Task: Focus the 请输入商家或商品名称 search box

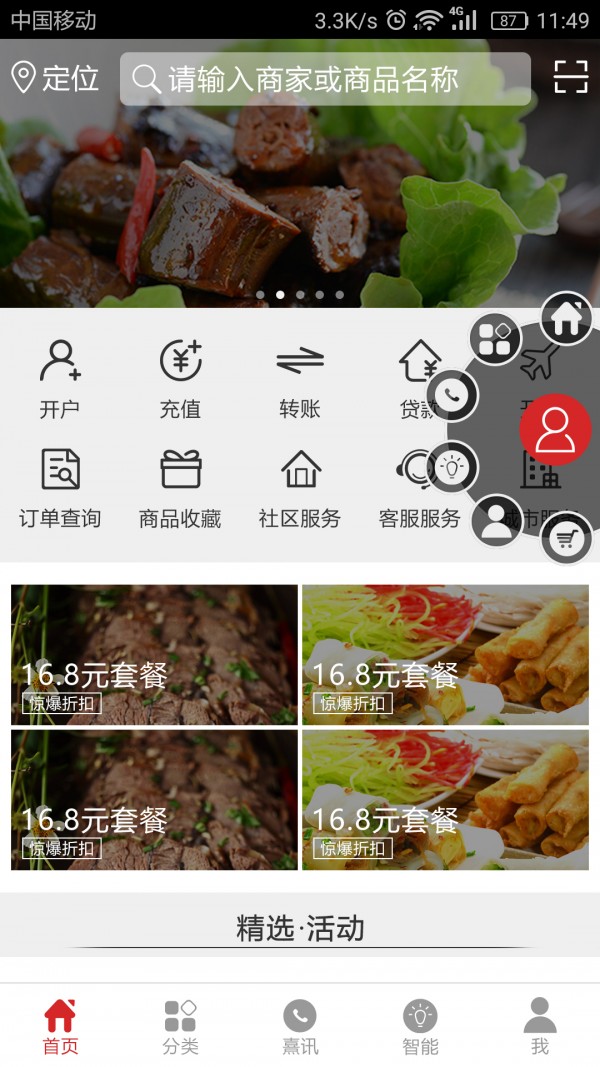Action: click(325, 79)
